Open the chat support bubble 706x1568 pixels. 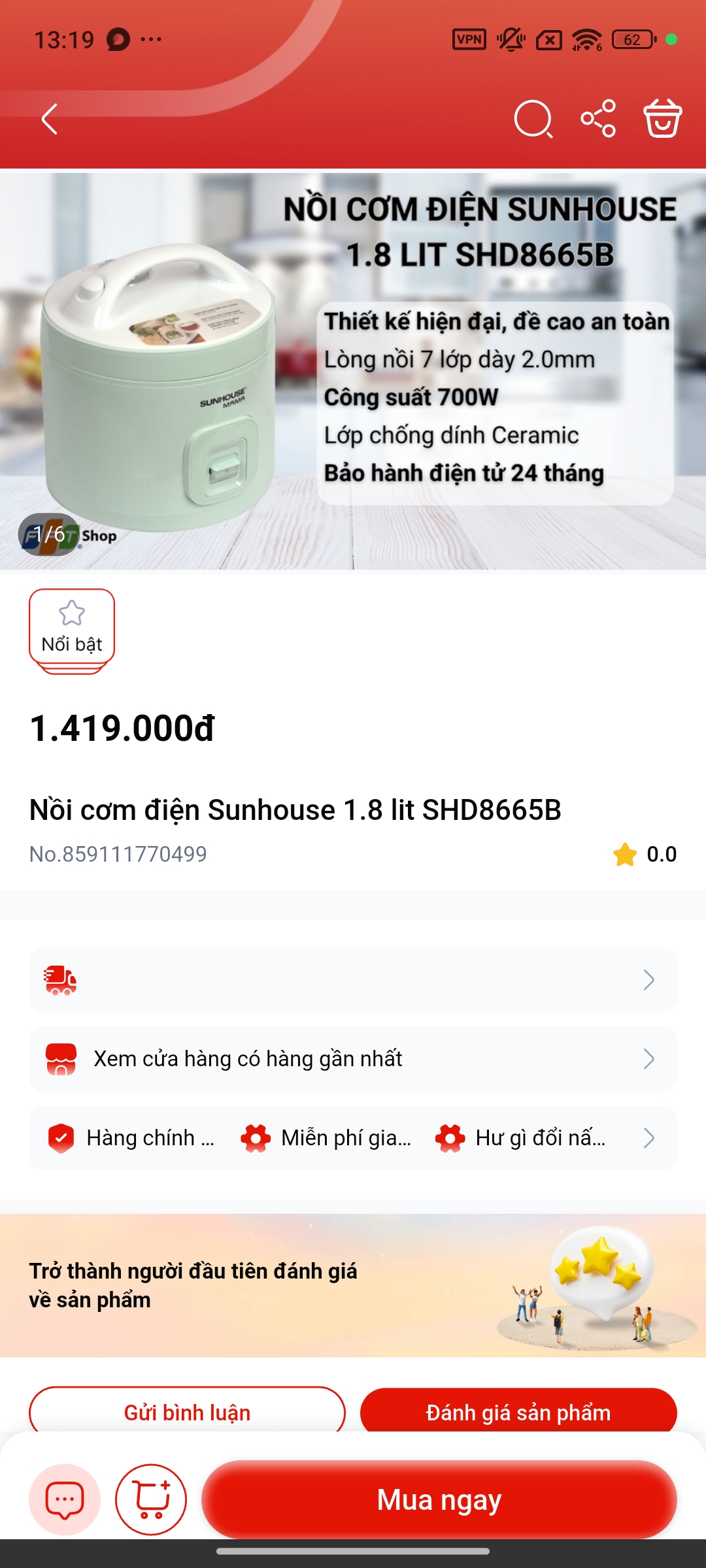[x=65, y=1499]
